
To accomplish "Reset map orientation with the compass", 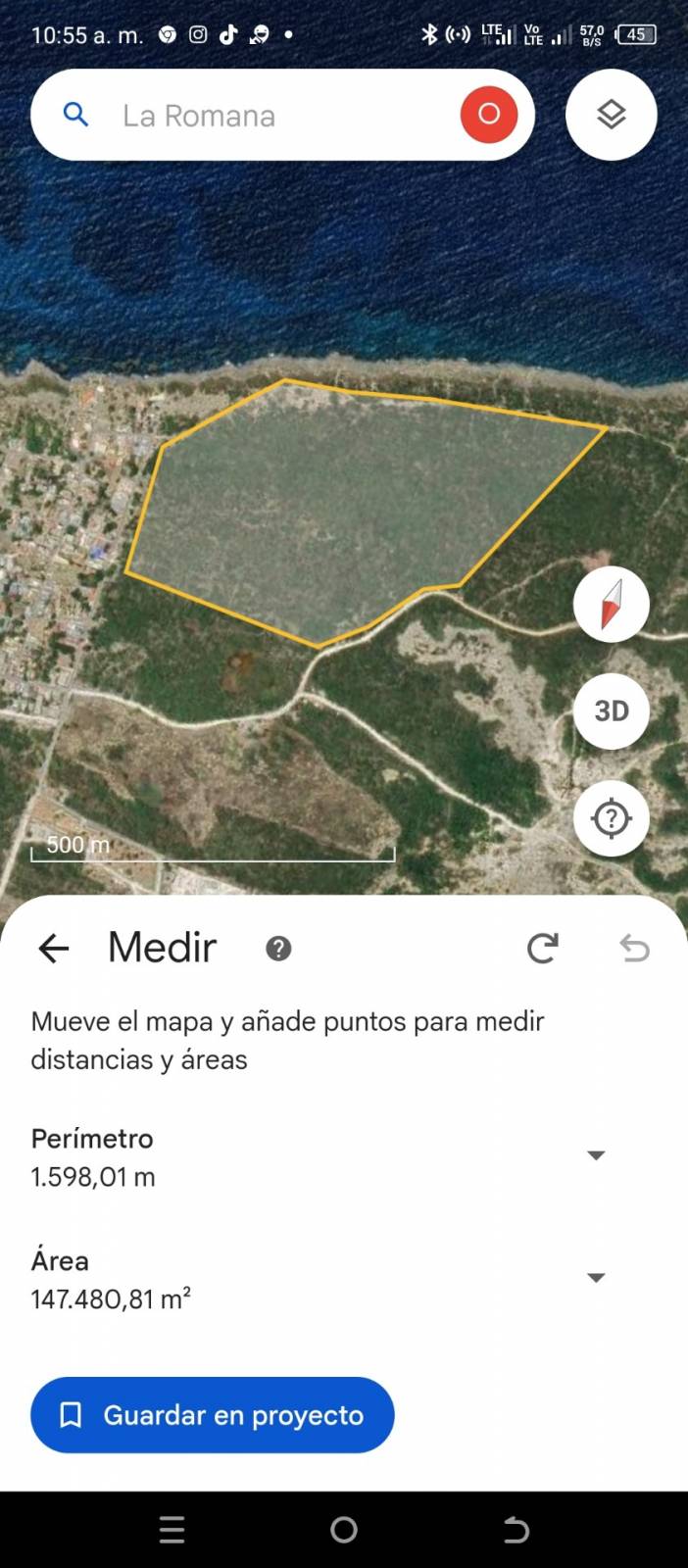I will 611,604.
